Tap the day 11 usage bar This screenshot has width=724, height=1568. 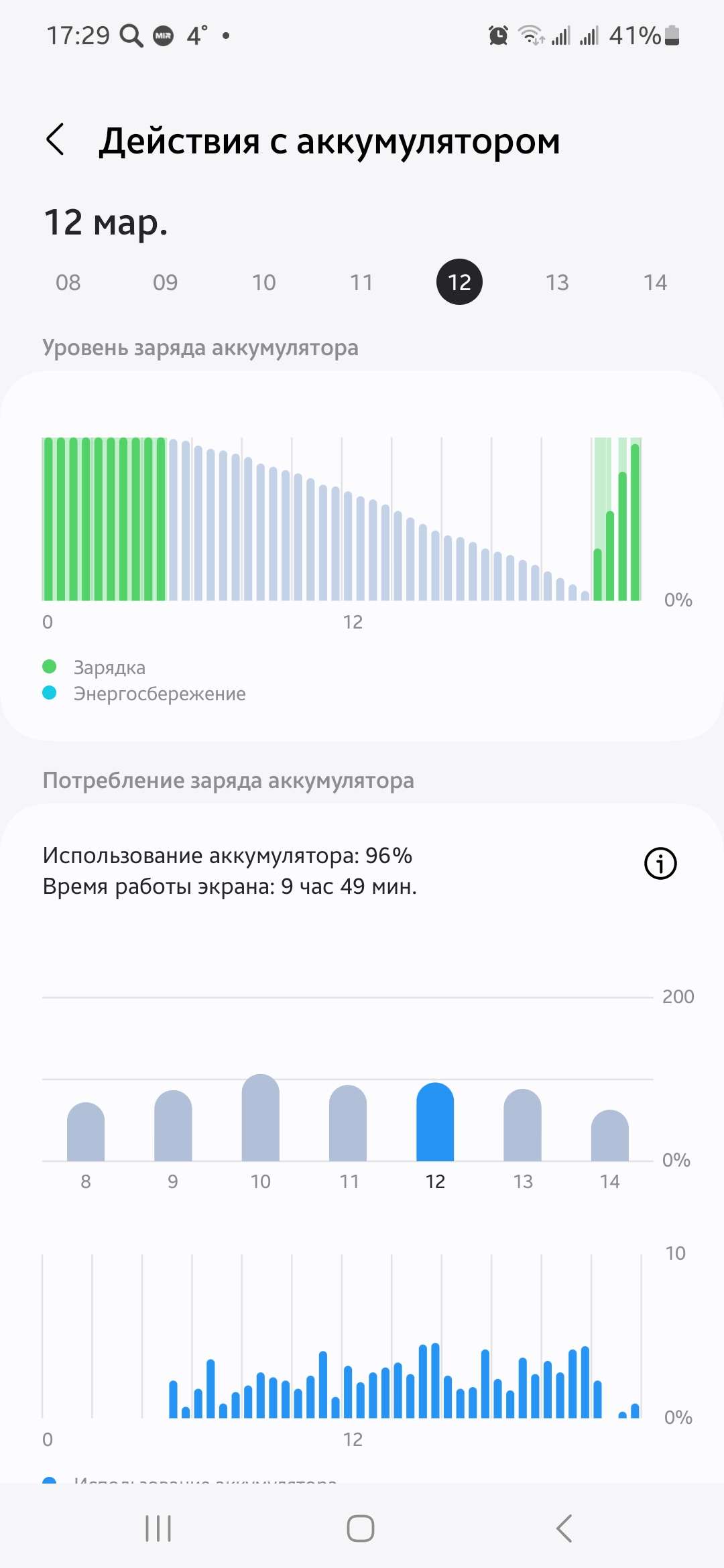(x=348, y=1124)
